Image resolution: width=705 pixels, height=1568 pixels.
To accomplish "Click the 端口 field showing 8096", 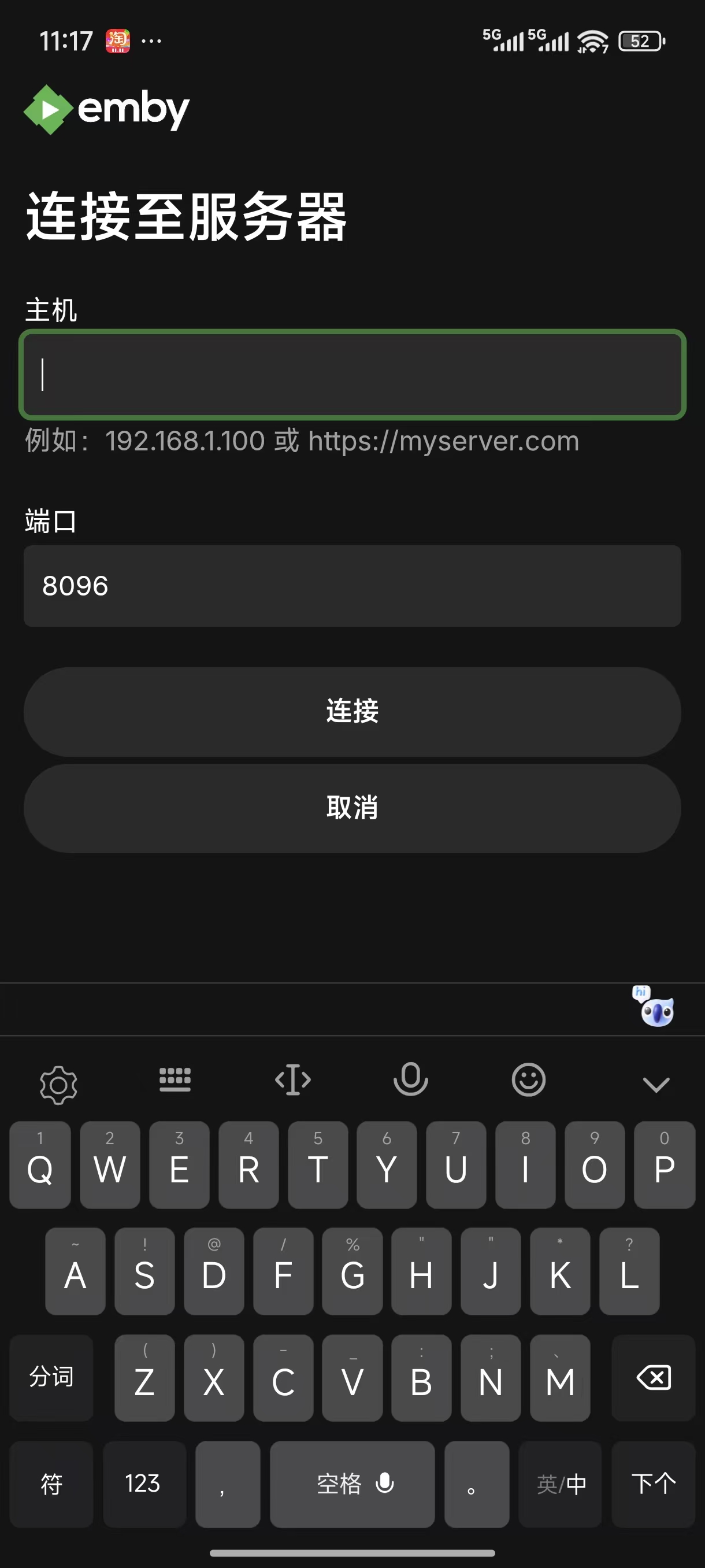I will tap(352, 586).
